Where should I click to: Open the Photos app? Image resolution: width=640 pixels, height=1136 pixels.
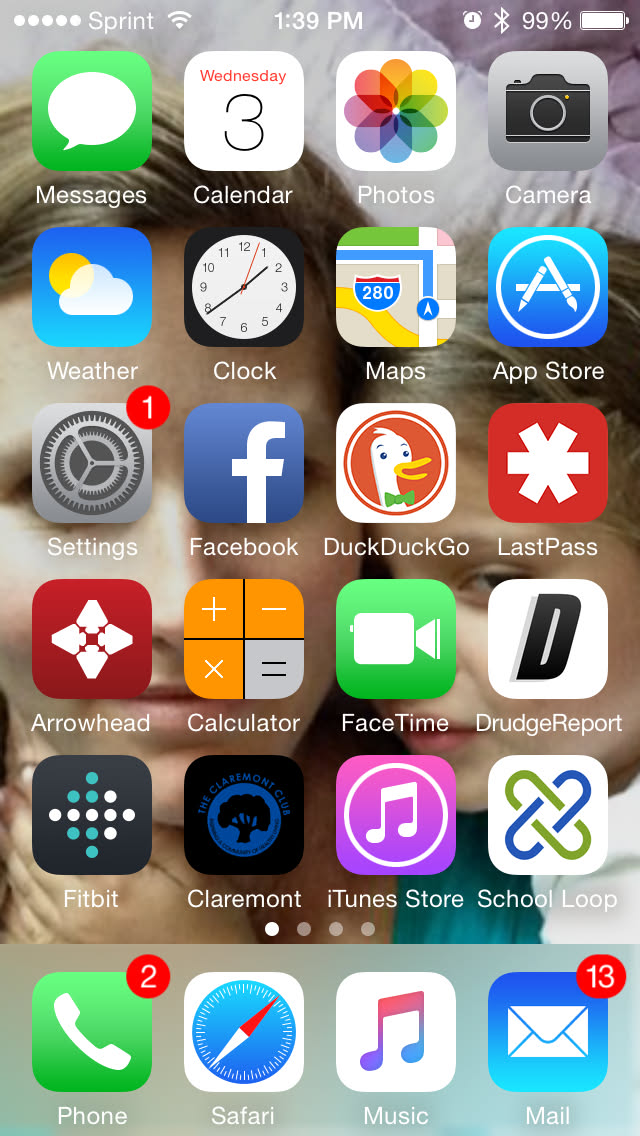396,111
